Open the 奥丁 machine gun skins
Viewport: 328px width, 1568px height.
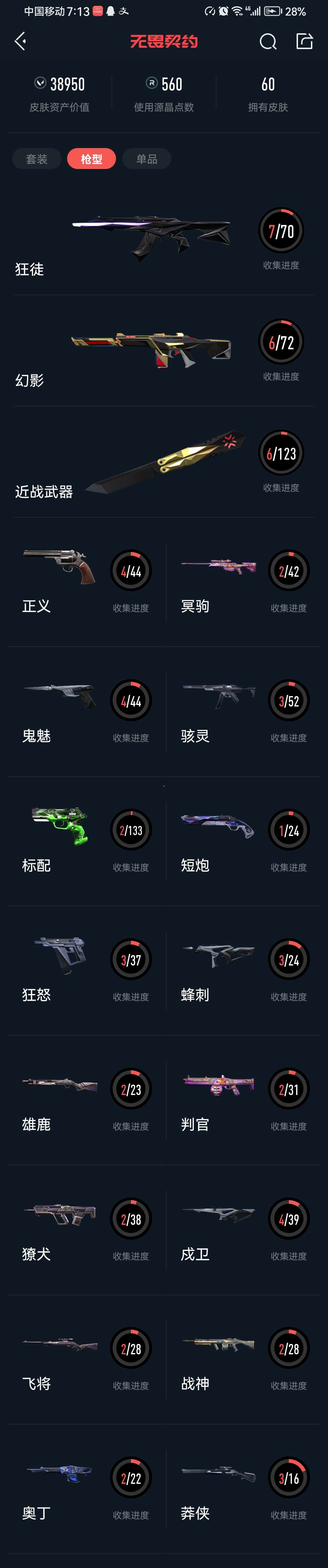point(85,1489)
